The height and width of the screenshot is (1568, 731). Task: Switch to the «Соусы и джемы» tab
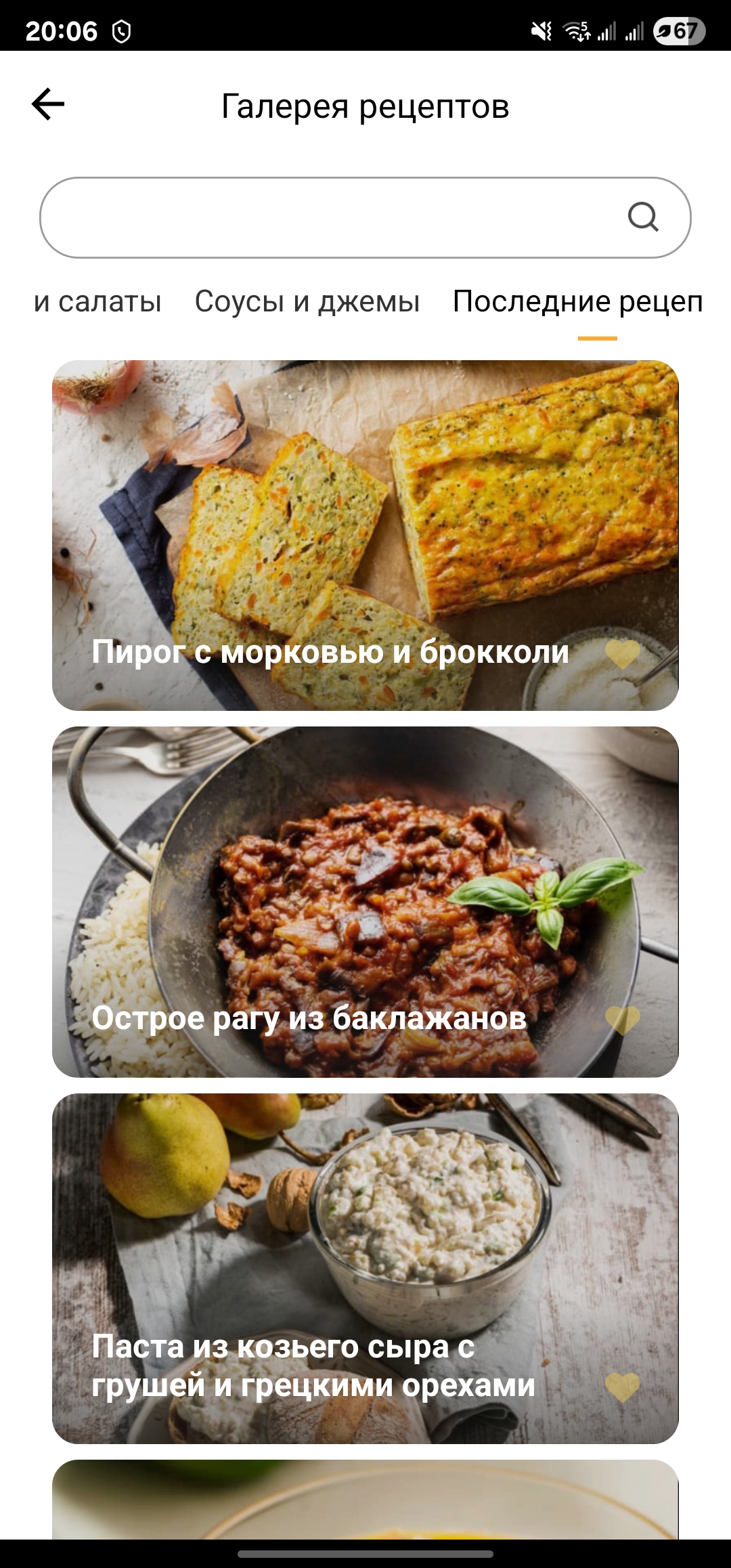click(x=307, y=301)
